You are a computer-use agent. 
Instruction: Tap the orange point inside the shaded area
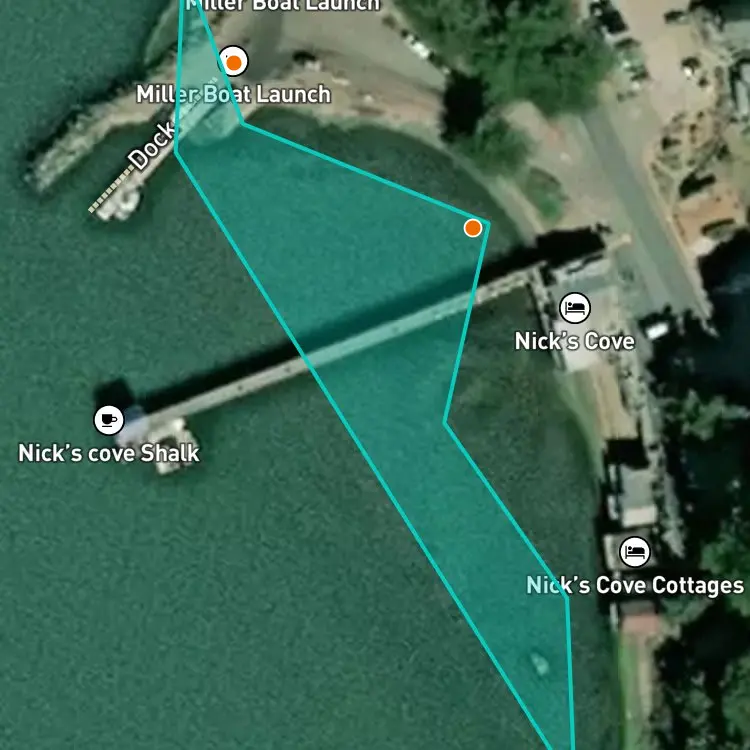(473, 228)
